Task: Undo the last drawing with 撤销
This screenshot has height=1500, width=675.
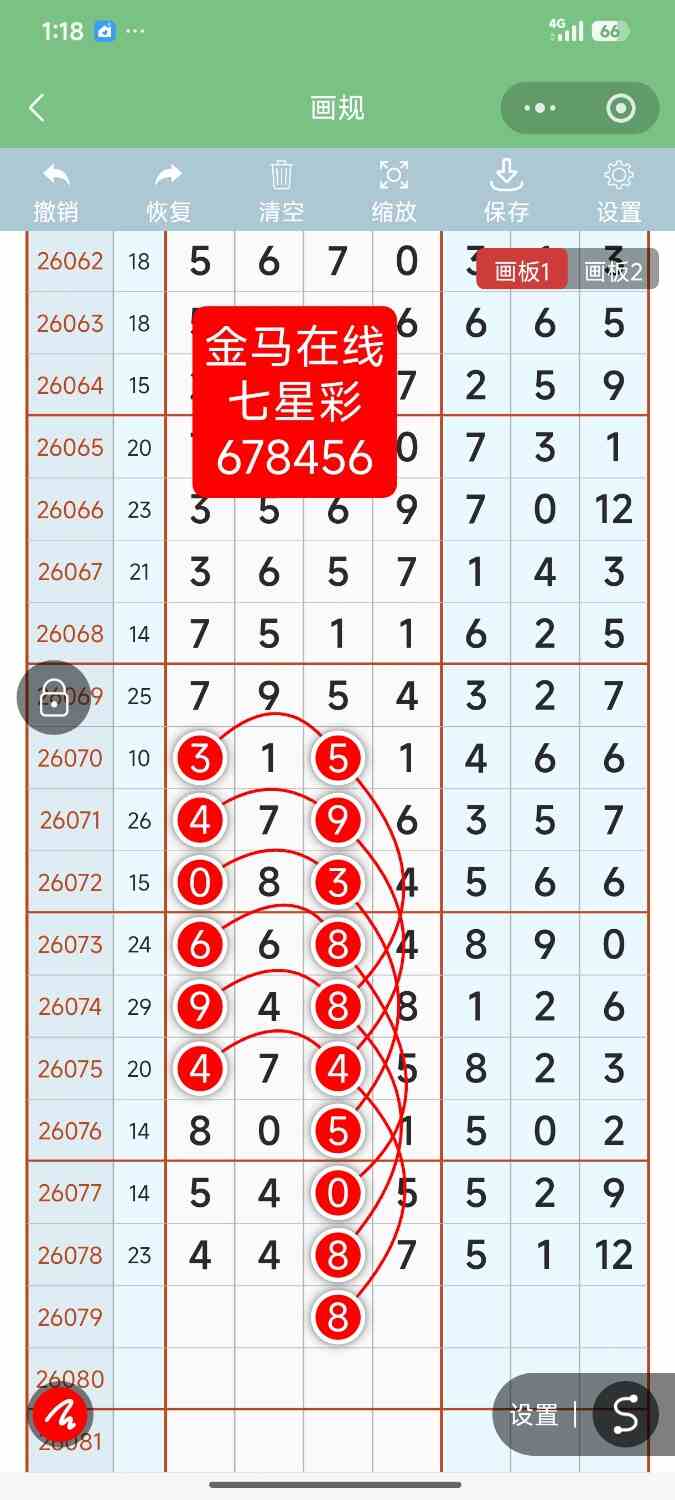Action: tap(56, 193)
